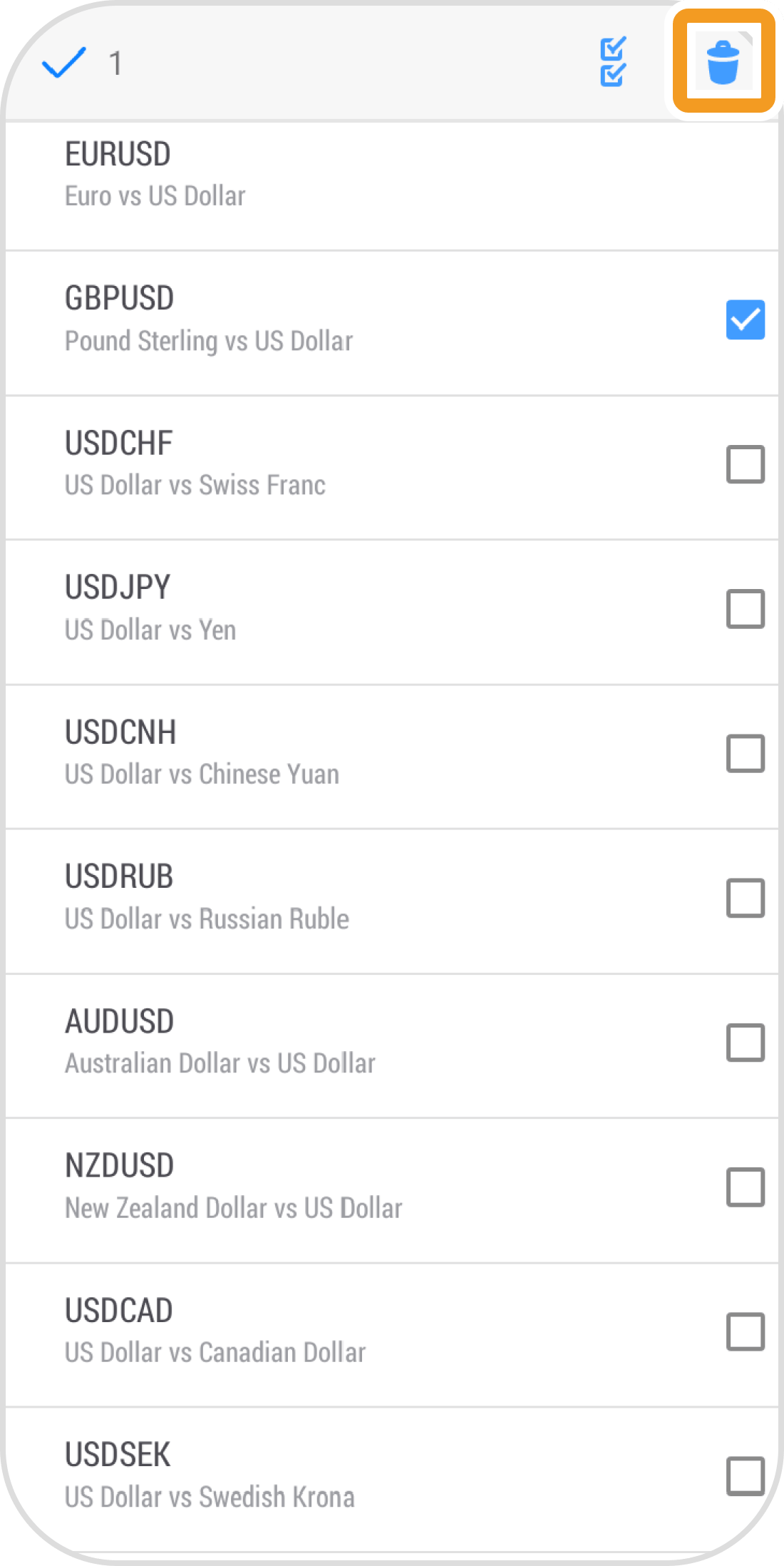Mark USDCNH for deletion
The width and height of the screenshot is (784, 1566).
tap(745, 753)
